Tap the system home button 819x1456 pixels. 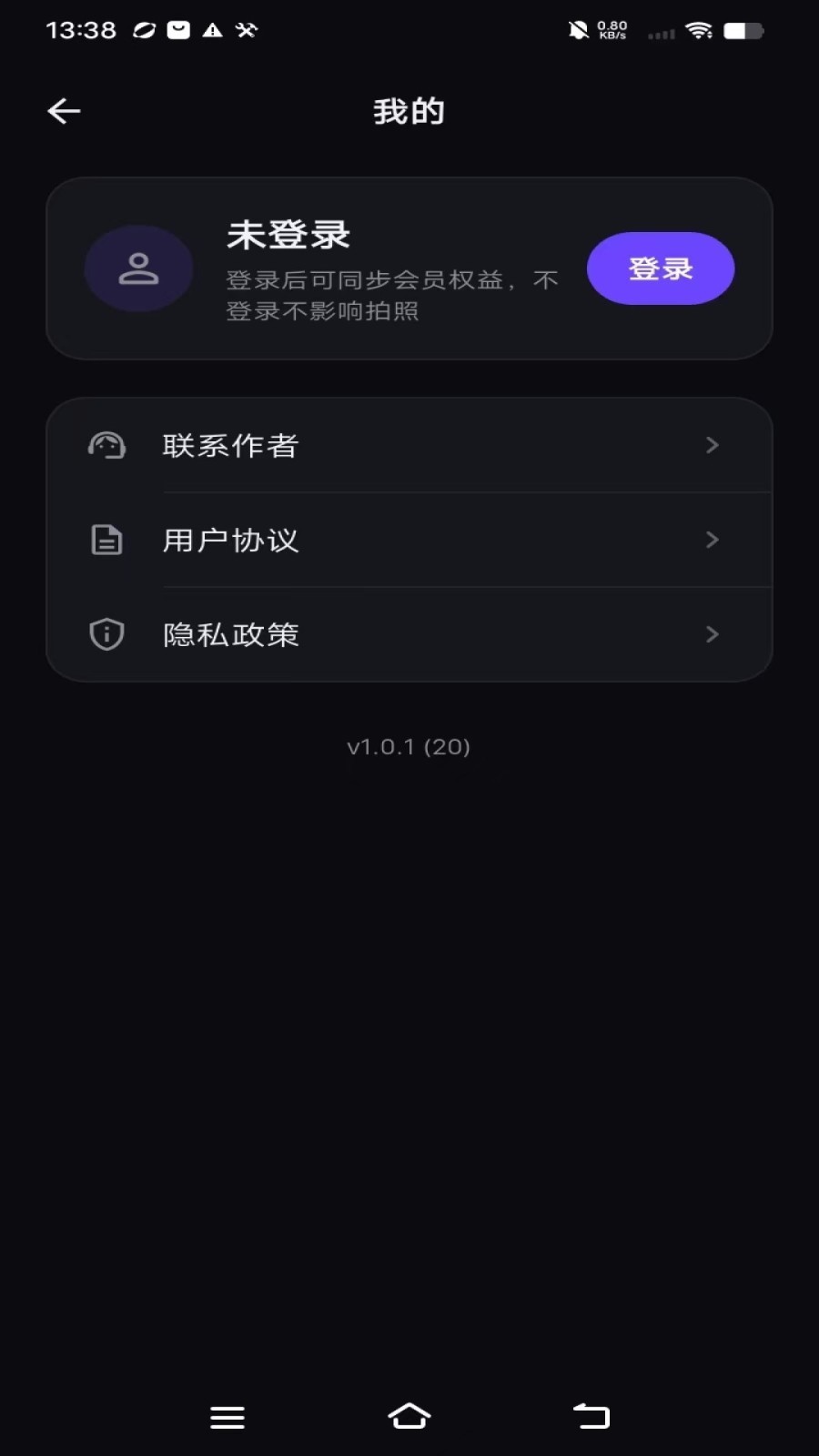tap(409, 1416)
